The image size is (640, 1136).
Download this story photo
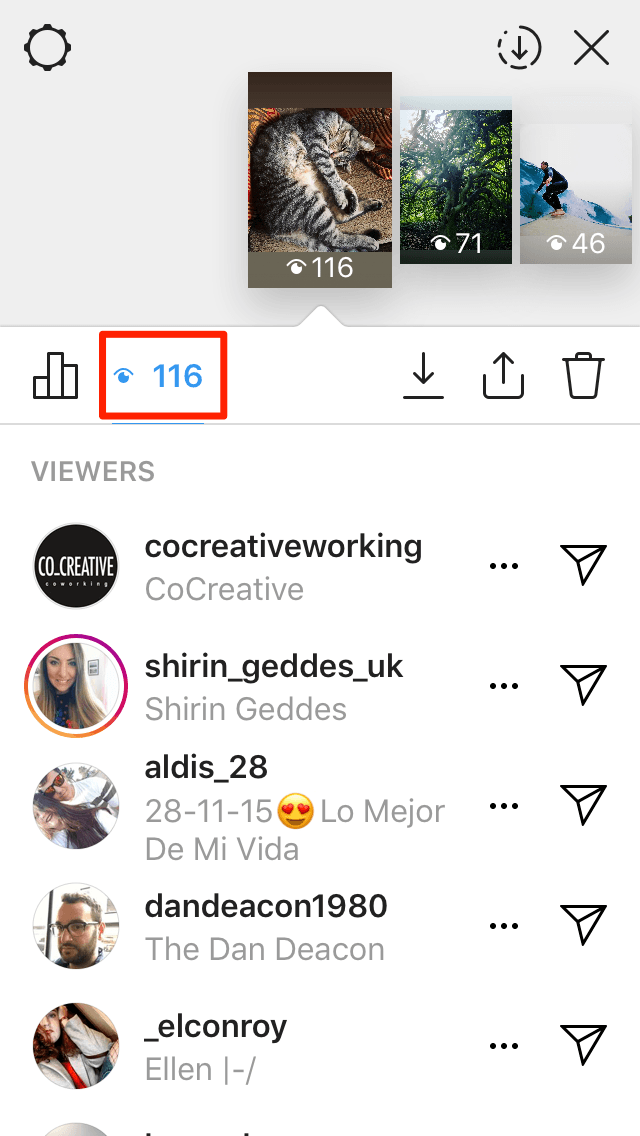click(x=424, y=376)
